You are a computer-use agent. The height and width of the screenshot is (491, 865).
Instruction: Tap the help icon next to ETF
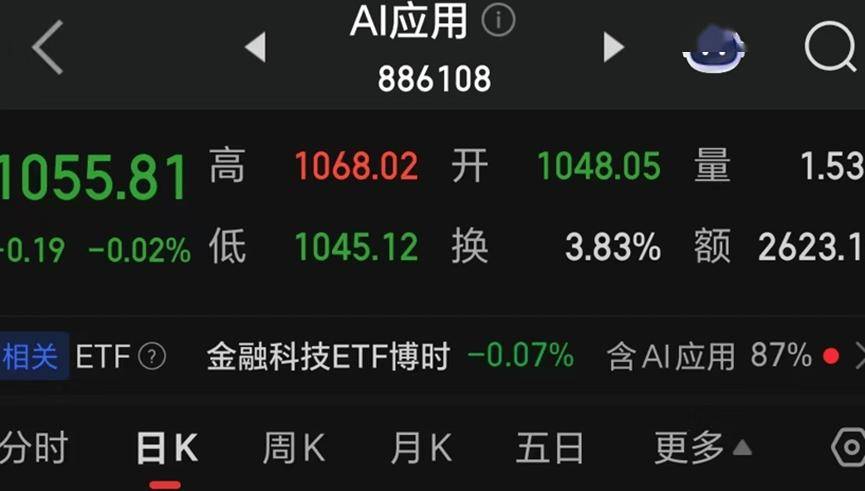152,356
